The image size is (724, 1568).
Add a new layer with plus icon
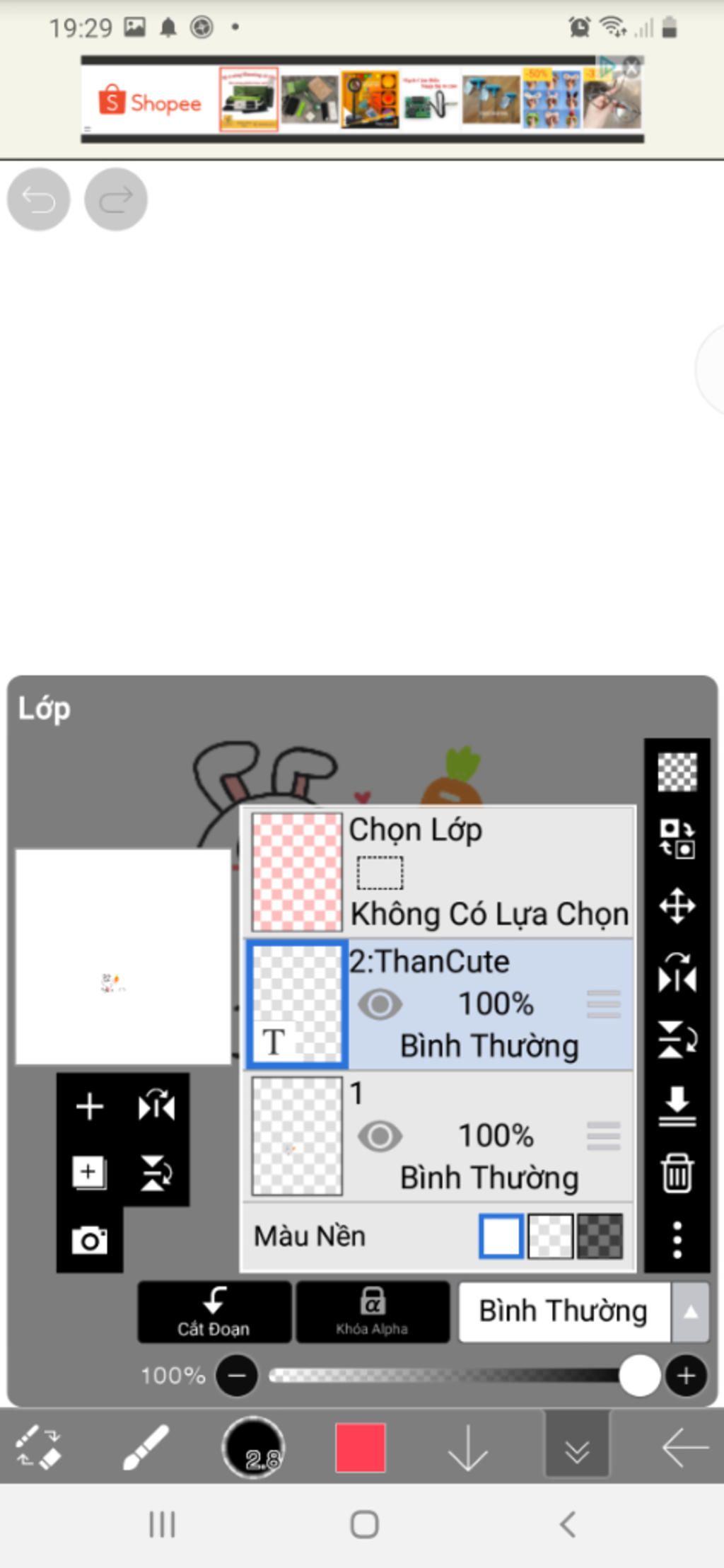tap(90, 1106)
